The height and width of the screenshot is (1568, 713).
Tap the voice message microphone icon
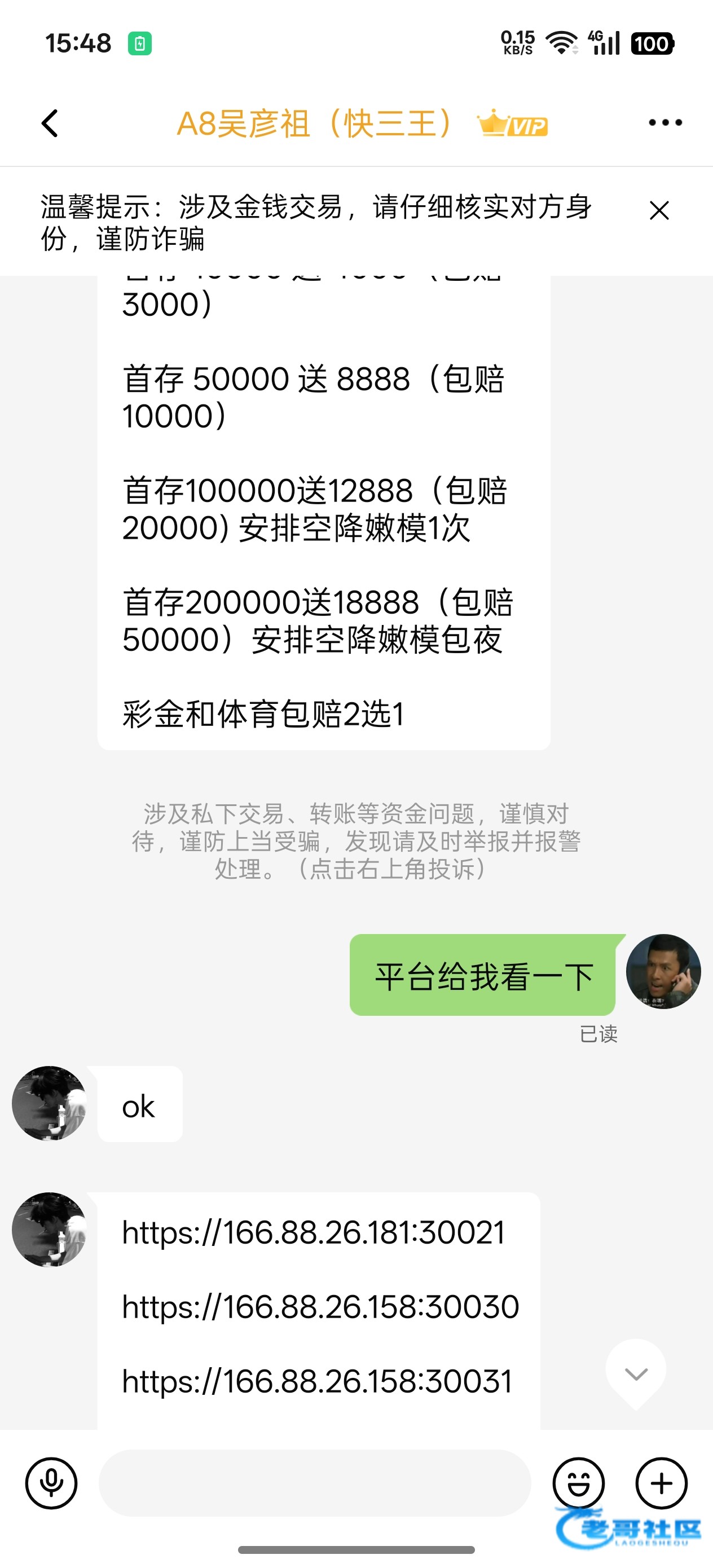click(x=51, y=1483)
